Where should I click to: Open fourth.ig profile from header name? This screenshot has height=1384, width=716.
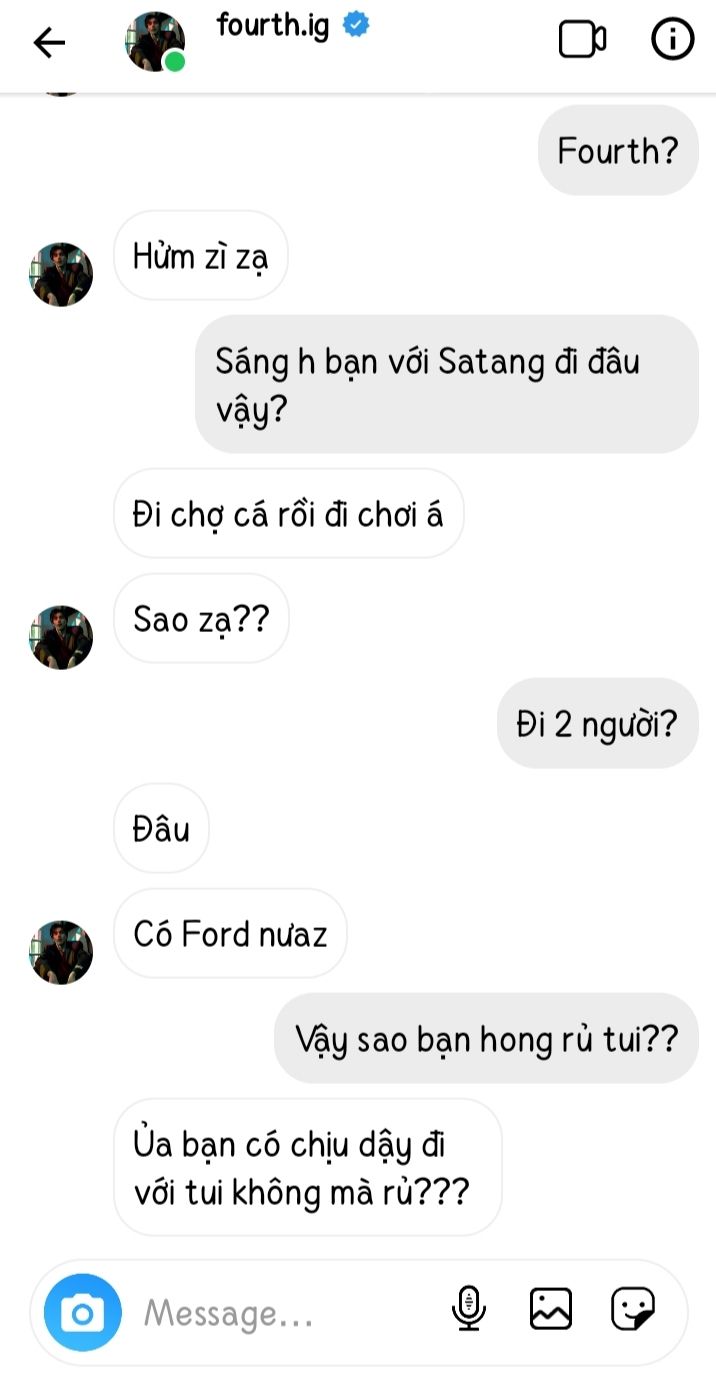point(272,27)
